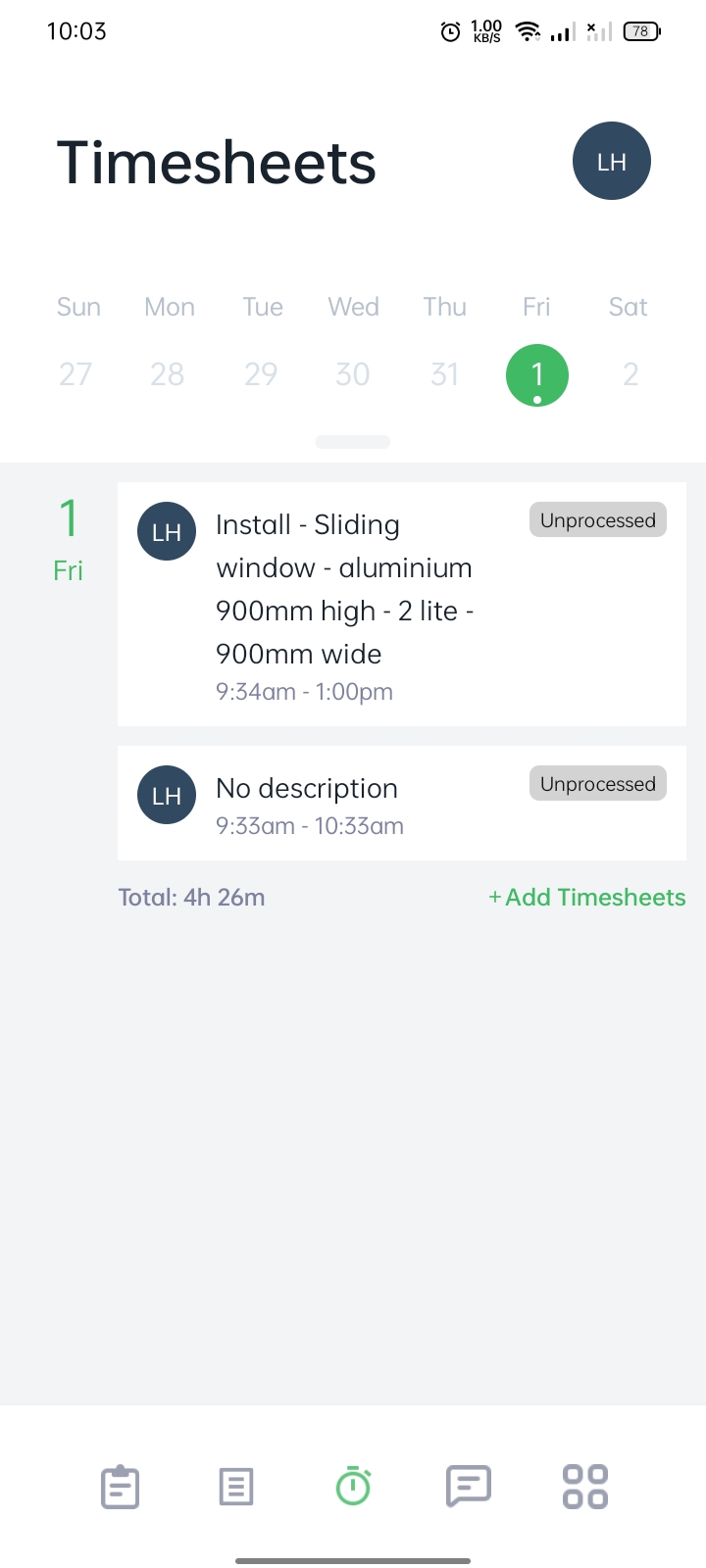Switch to the clipboard jobs tab
706x1568 pixels.
(x=121, y=1487)
